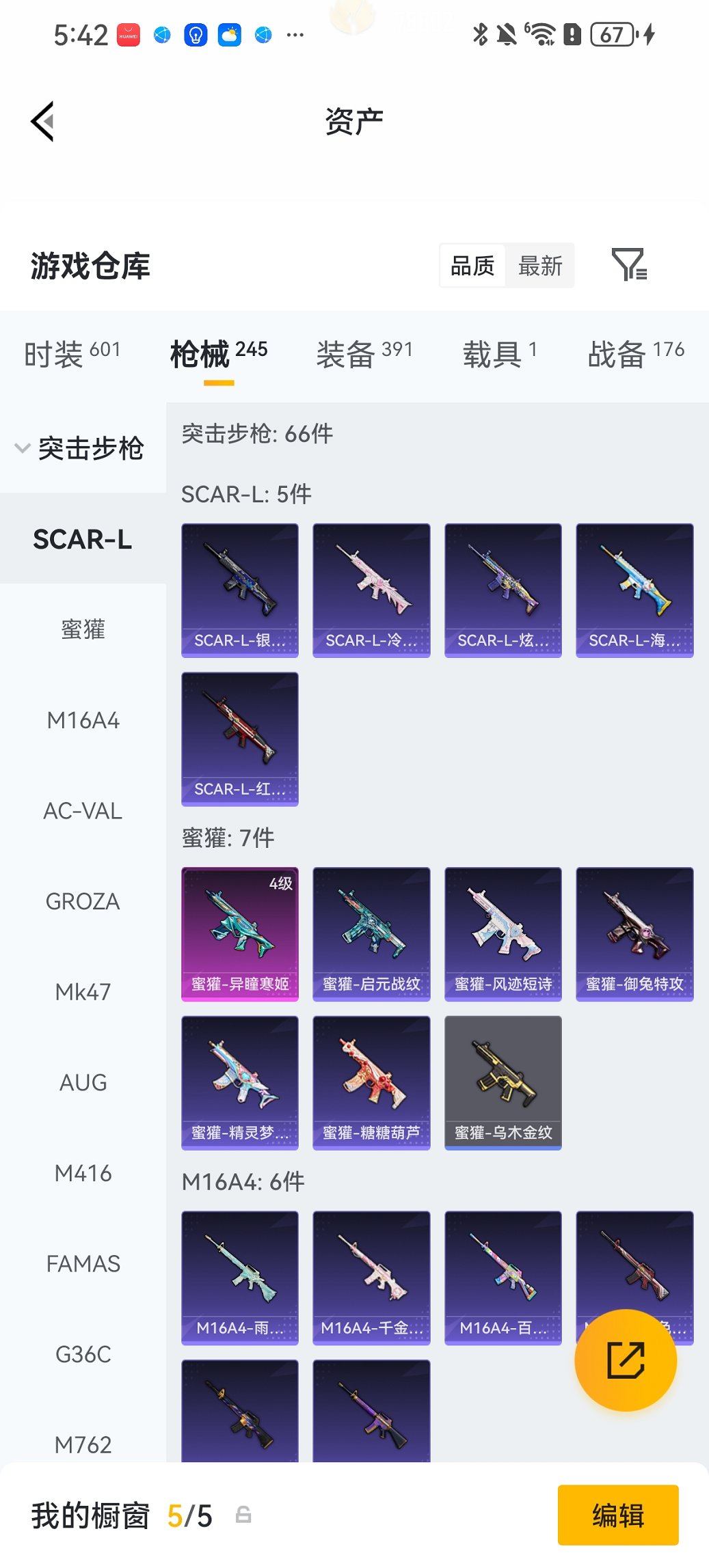Image resolution: width=709 pixels, height=1568 pixels.
Task: Select M416 in the side list
Action: (x=83, y=1173)
